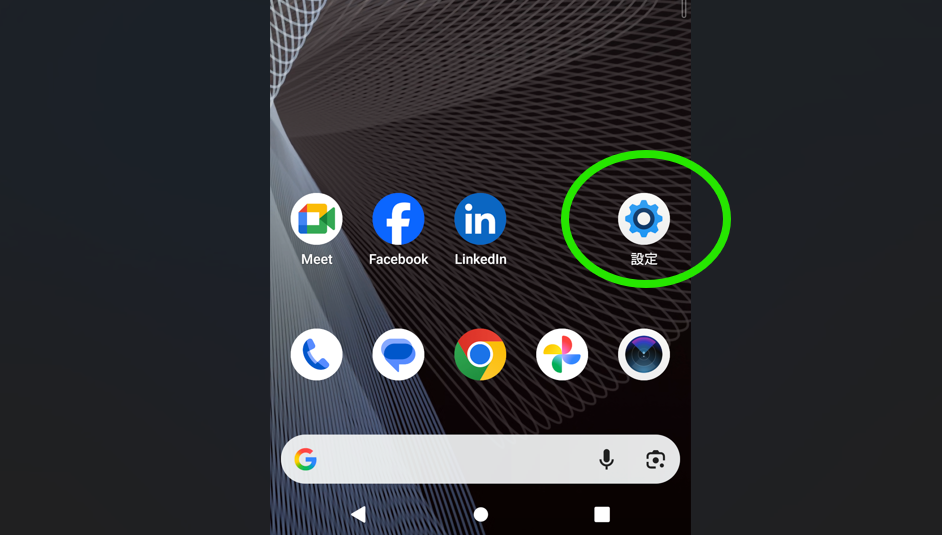This screenshot has width=942, height=535.
Task: Tap the system back button
Action: 358,514
